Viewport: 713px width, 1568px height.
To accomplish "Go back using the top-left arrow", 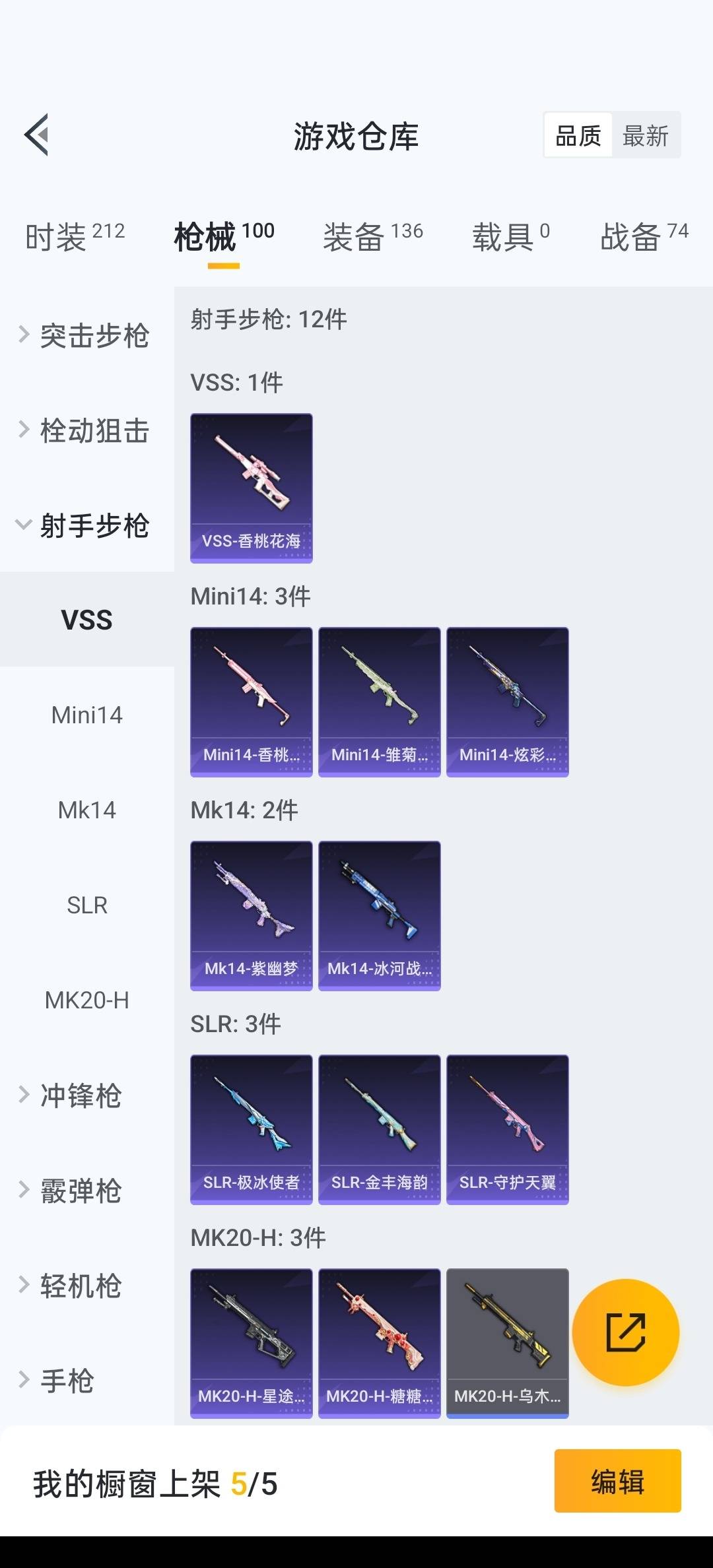I will click(37, 135).
